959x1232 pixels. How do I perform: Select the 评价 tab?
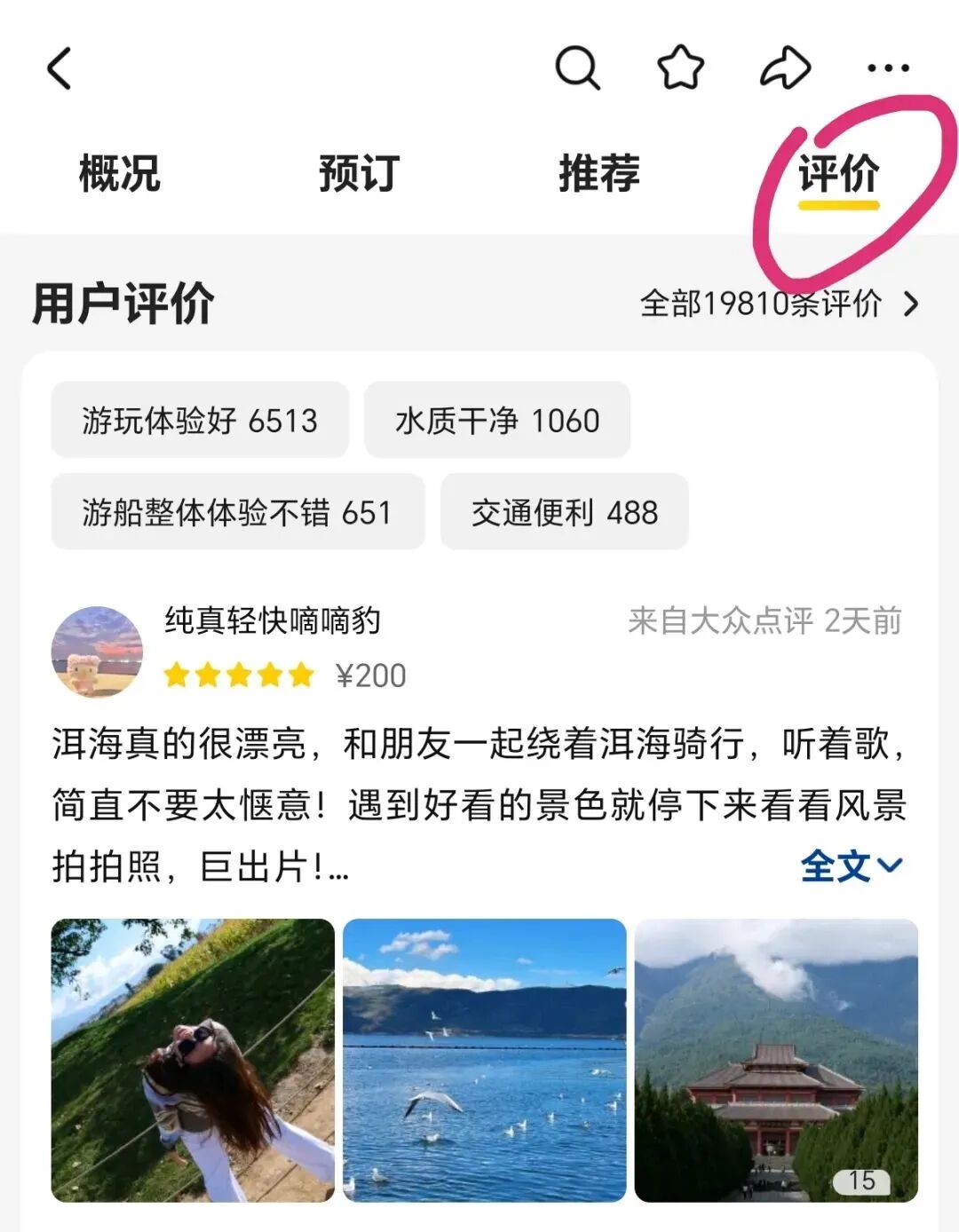pyautogui.click(x=838, y=173)
